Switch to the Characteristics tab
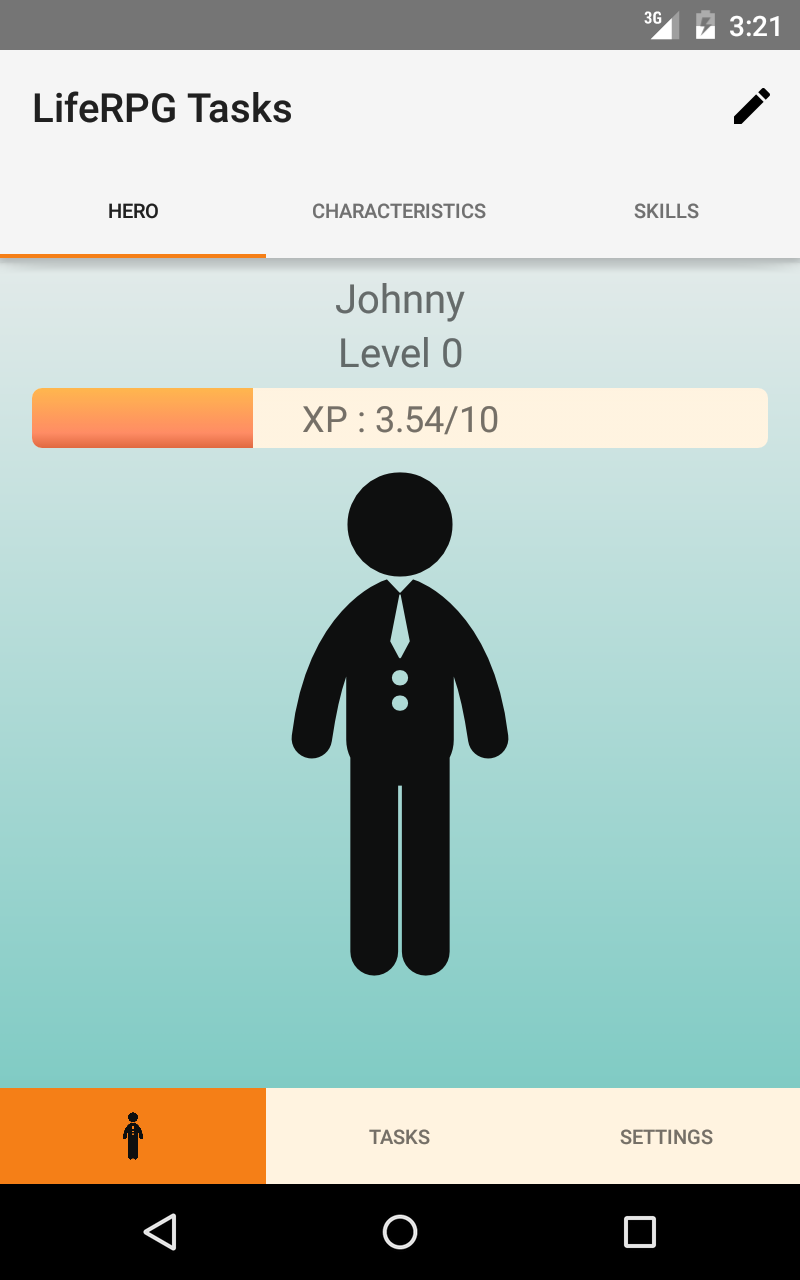The width and height of the screenshot is (800, 1280). pyautogui.click(x=399, y=211)
